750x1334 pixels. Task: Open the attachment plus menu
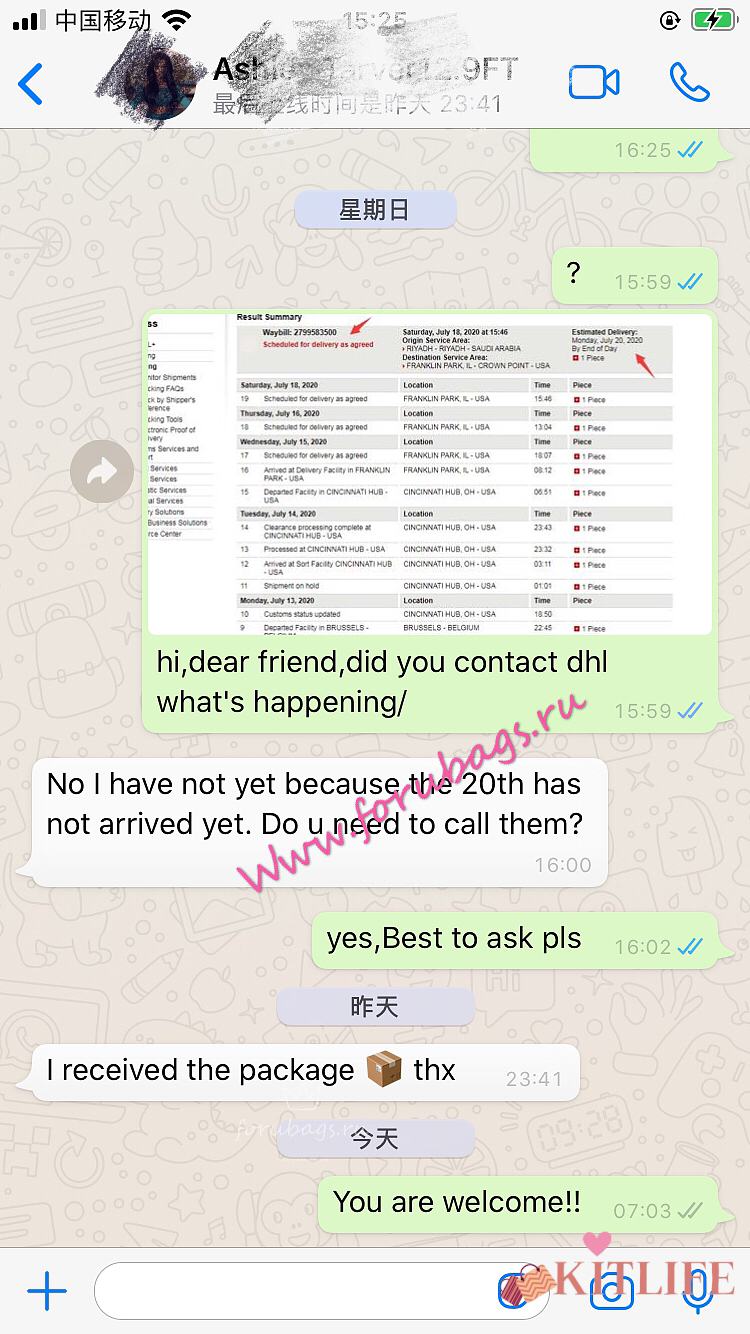pyautogui.click(x=47, y=1292)
